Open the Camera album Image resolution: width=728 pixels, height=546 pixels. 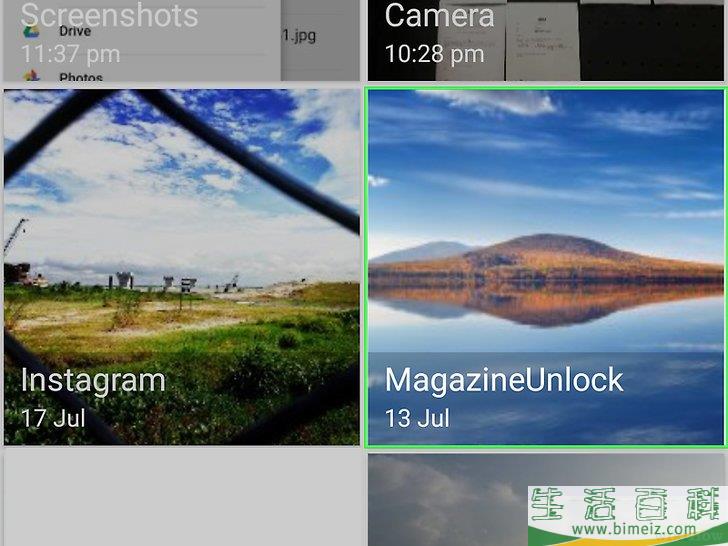click(x=545, y=40)
